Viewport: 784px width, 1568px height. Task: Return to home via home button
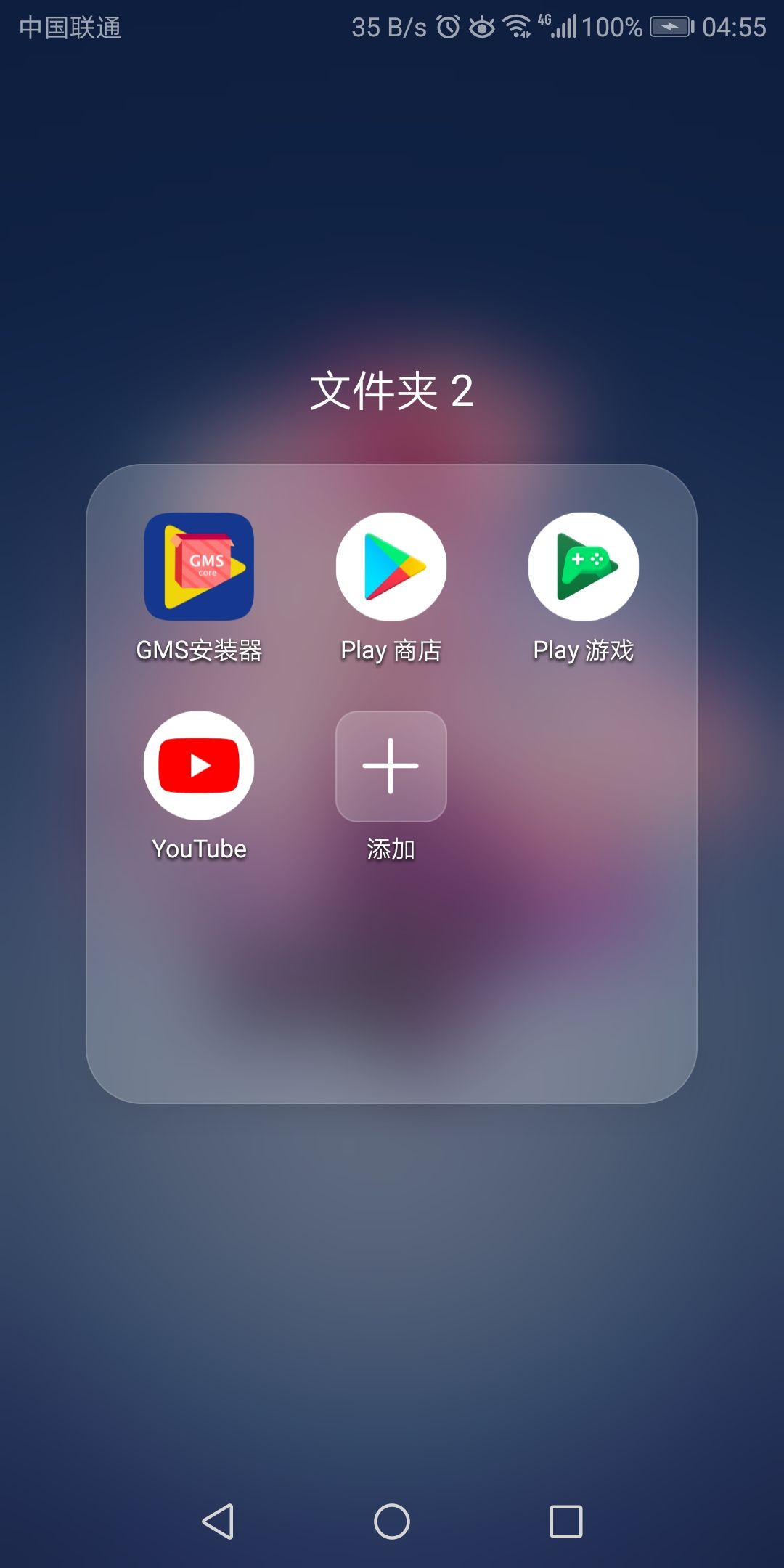point(392,1521)
